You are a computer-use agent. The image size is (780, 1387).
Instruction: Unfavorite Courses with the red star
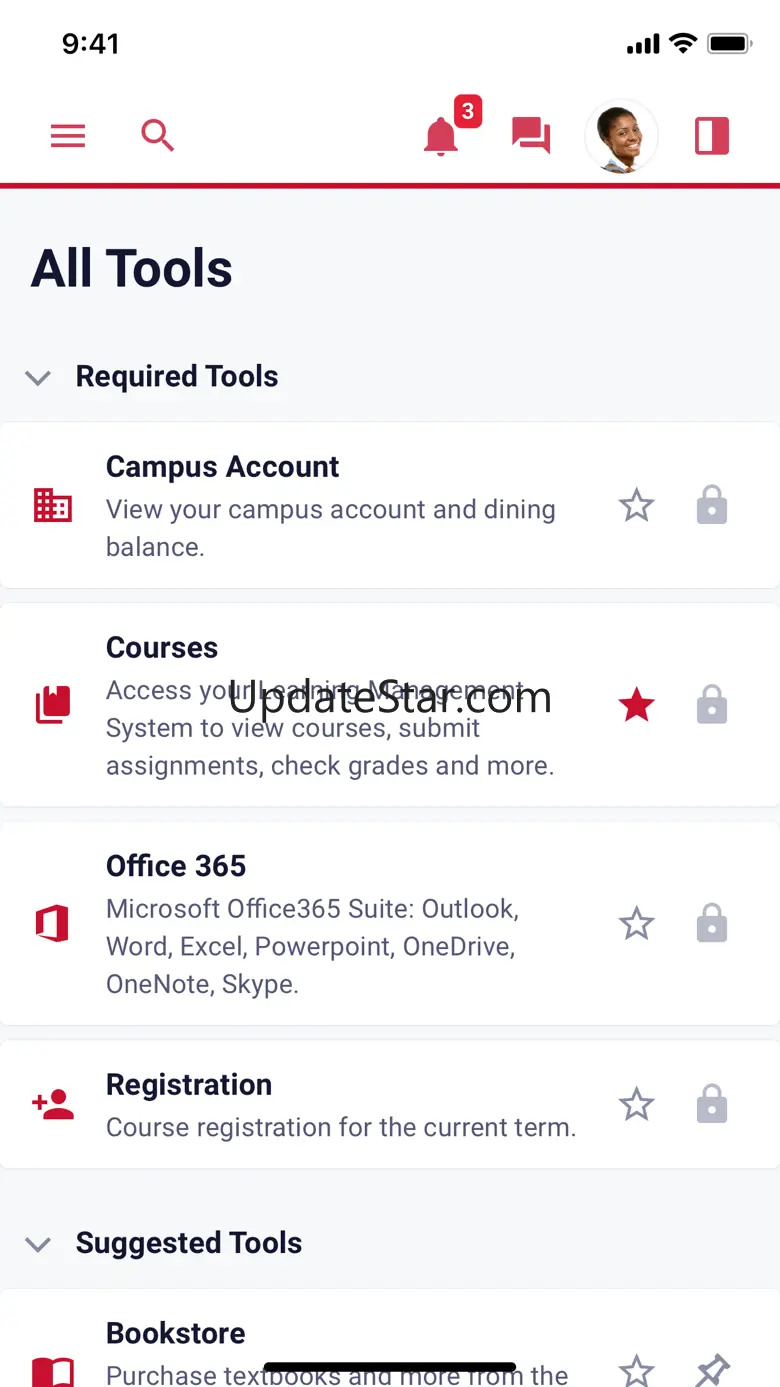(x=636, y=705)
